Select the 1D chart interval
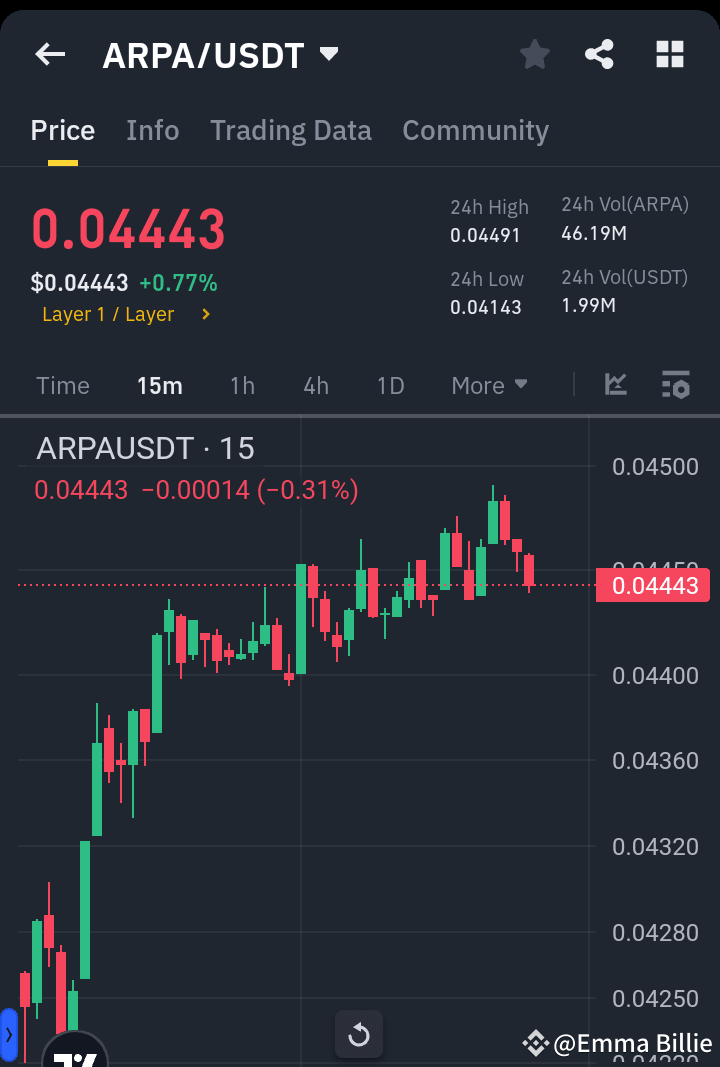The height and width of the screenshot is (1067, 720). [x=390, y=384]
